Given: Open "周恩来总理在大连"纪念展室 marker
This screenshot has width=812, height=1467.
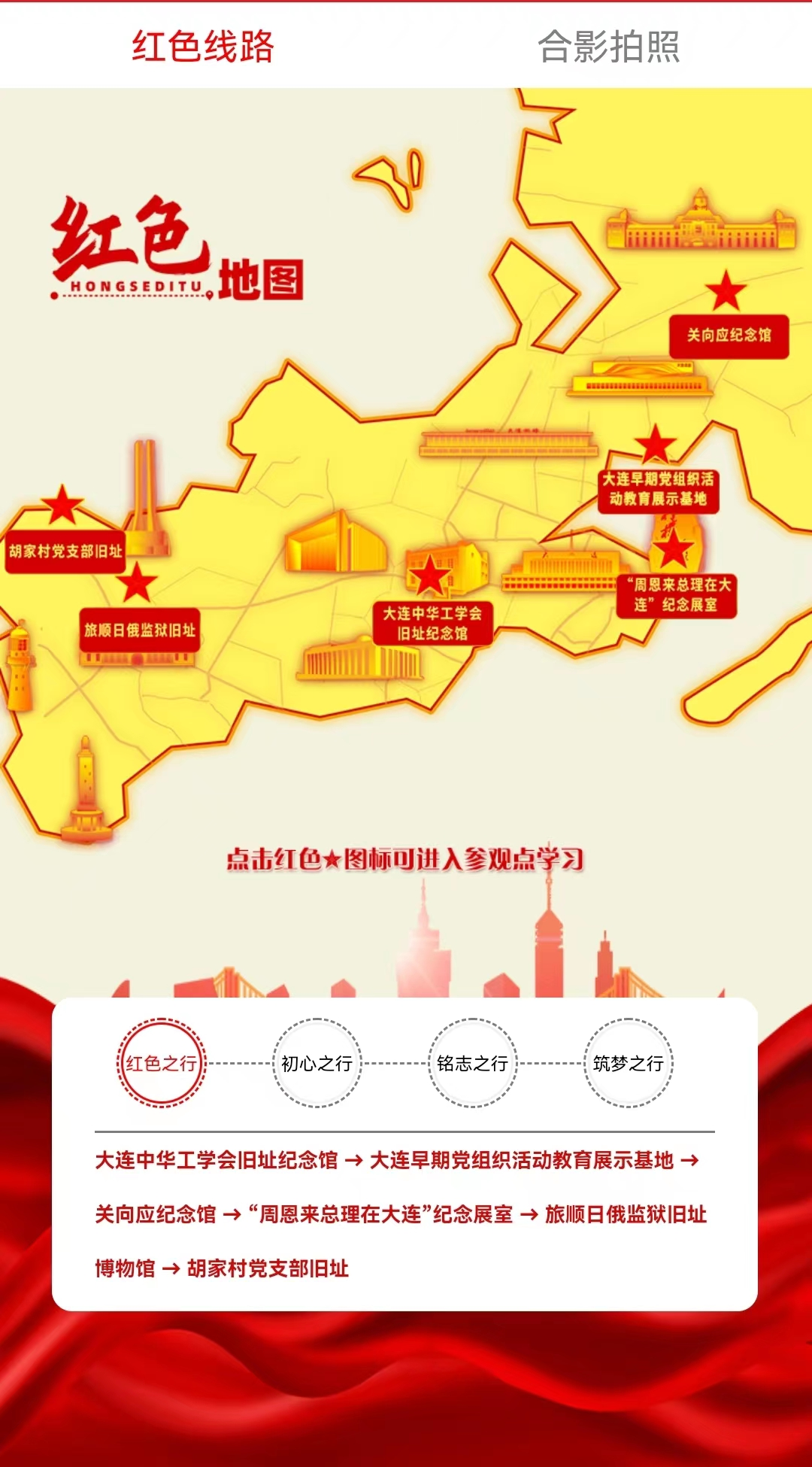Looking at the screenshot, I should 672,549.
